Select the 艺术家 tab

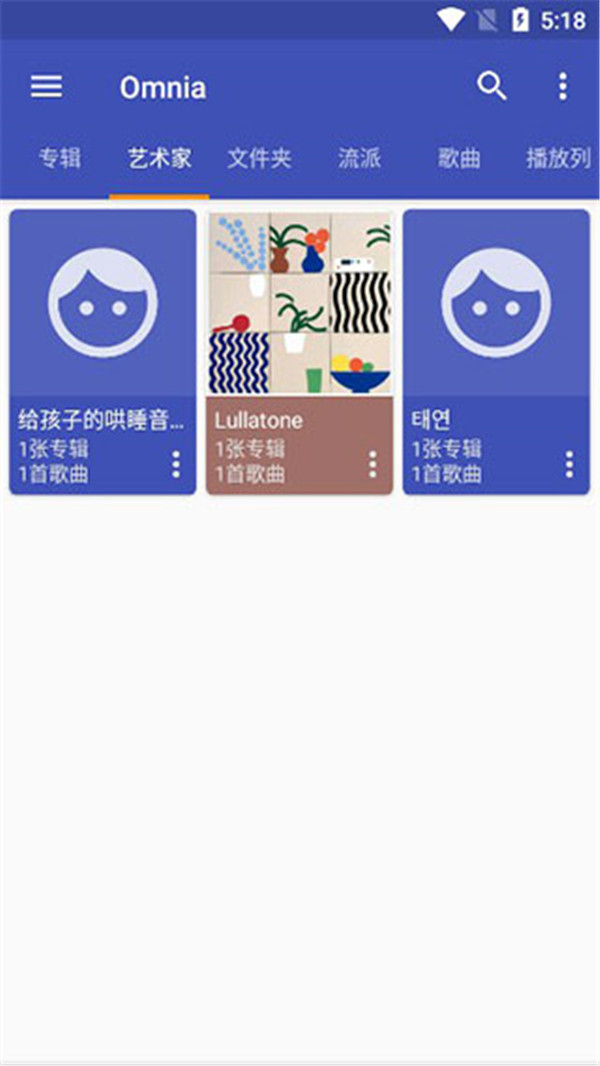tap(159, 158)
